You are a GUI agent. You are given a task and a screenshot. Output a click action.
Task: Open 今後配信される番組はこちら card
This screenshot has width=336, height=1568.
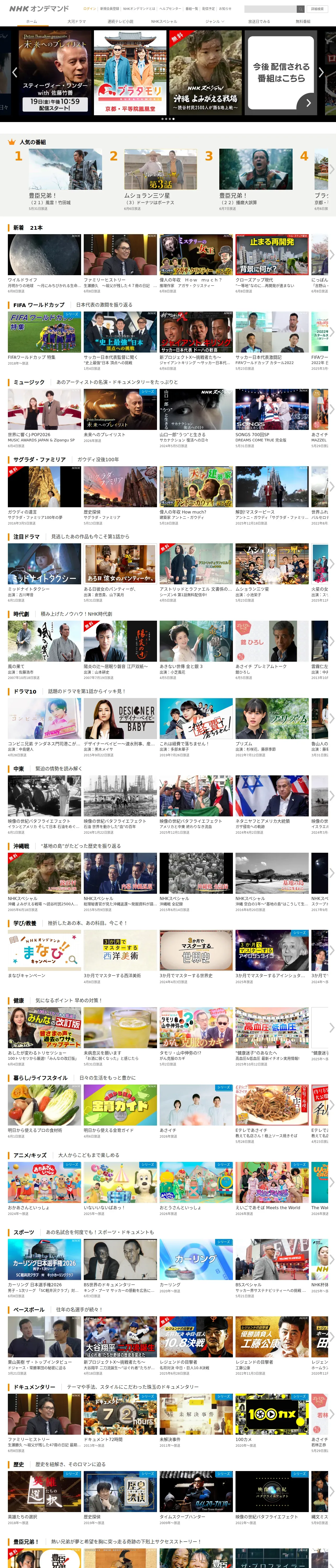pyautogui.click(x=281, y=72)
